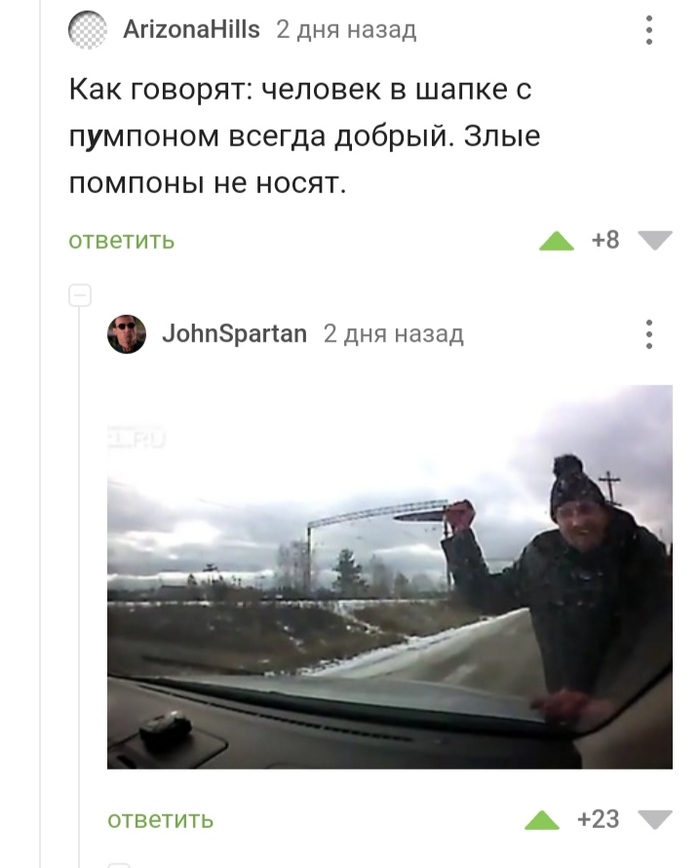Viewport: 700px width, 868px height.
Task: Open overflow menu on ArizonaHills' comment
Action: click(x=649, y=30)
